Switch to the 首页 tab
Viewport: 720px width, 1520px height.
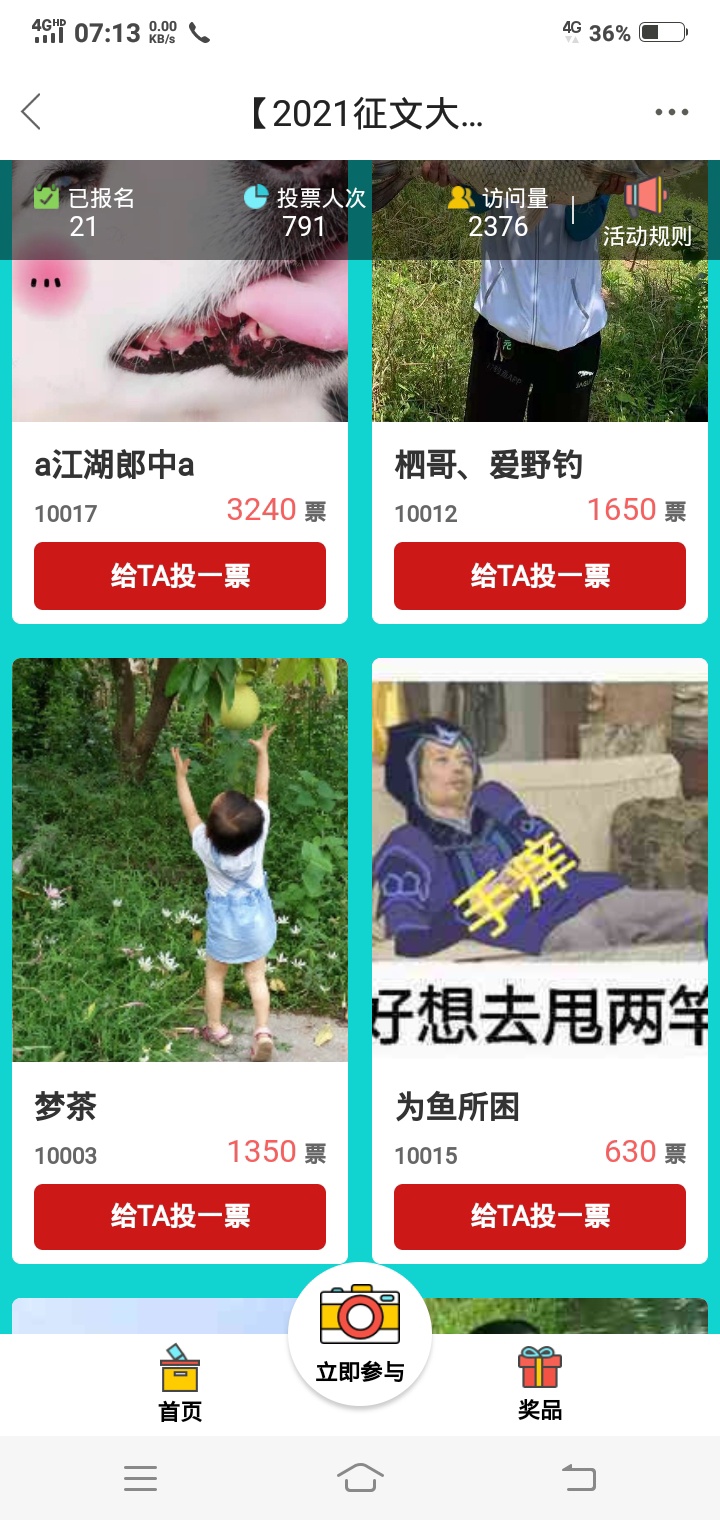180,1384
